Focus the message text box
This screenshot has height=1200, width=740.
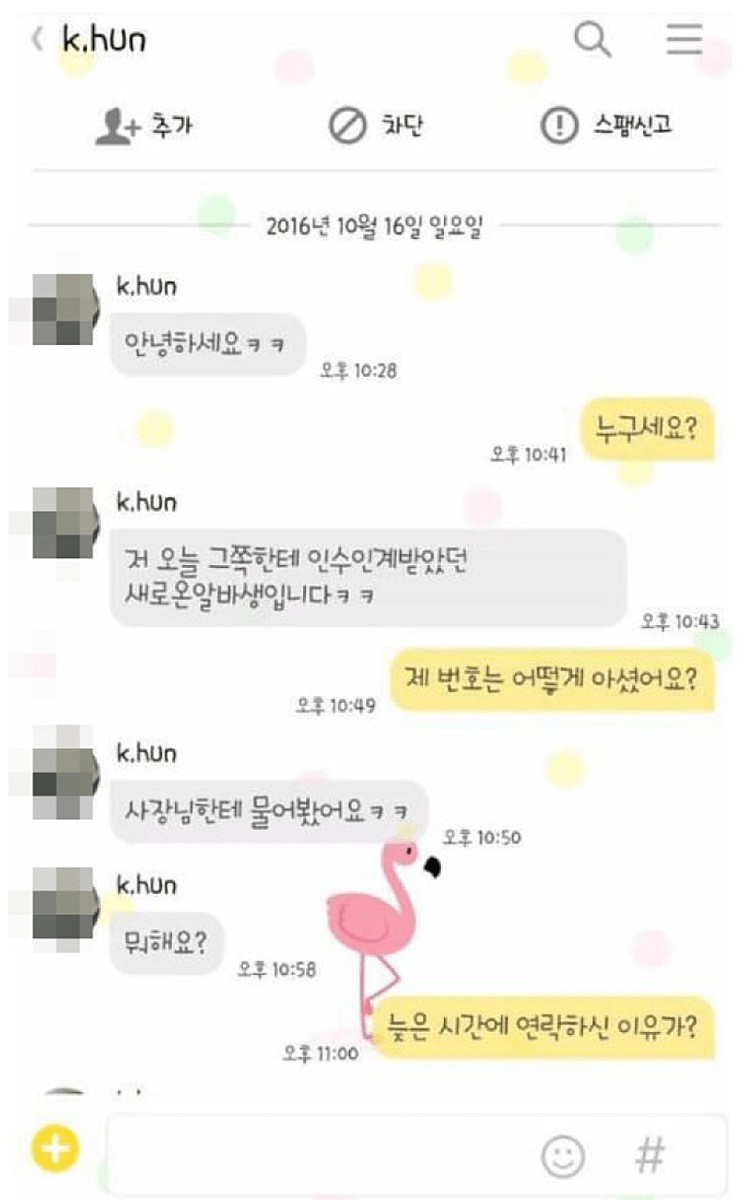[320, 1154]
